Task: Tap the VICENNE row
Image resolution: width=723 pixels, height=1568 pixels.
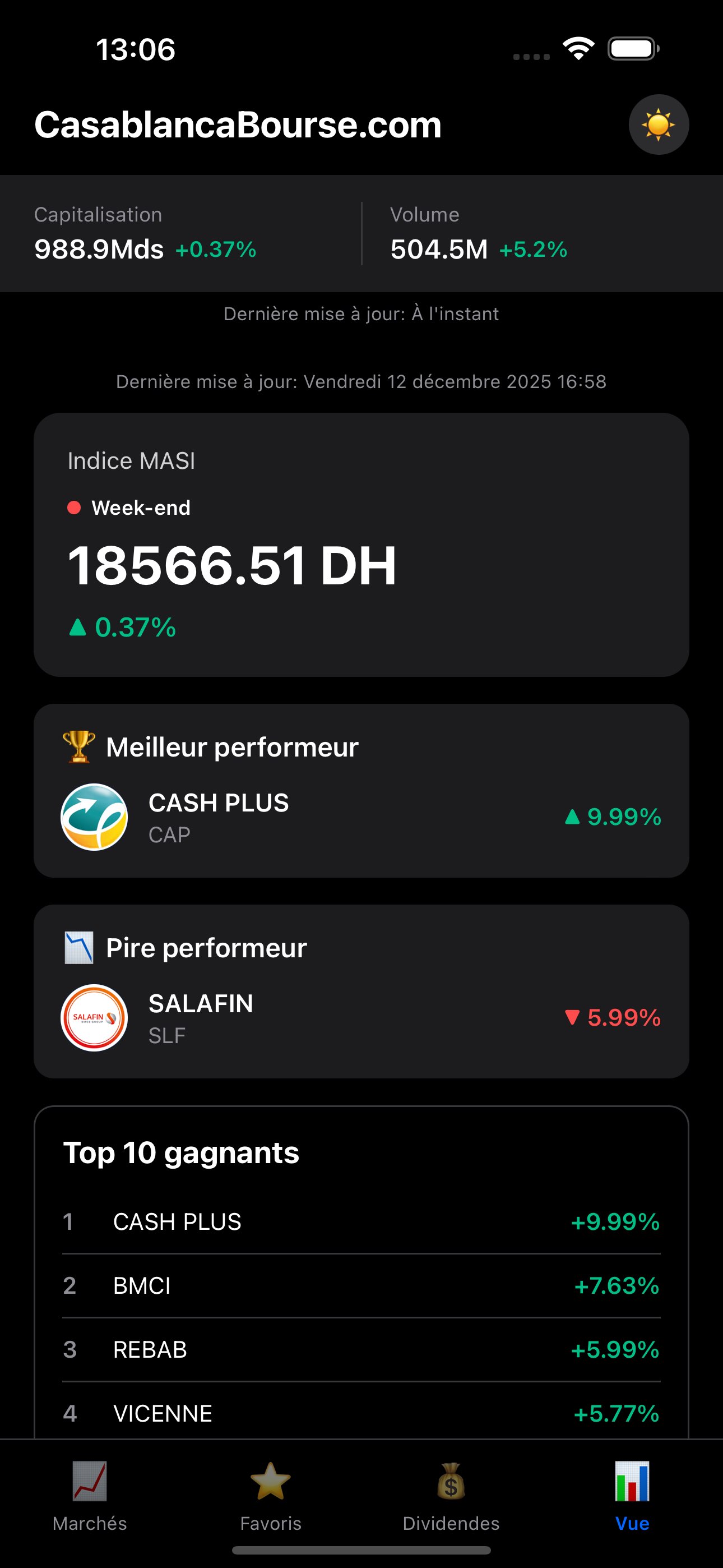Action: click(361, 1413)
